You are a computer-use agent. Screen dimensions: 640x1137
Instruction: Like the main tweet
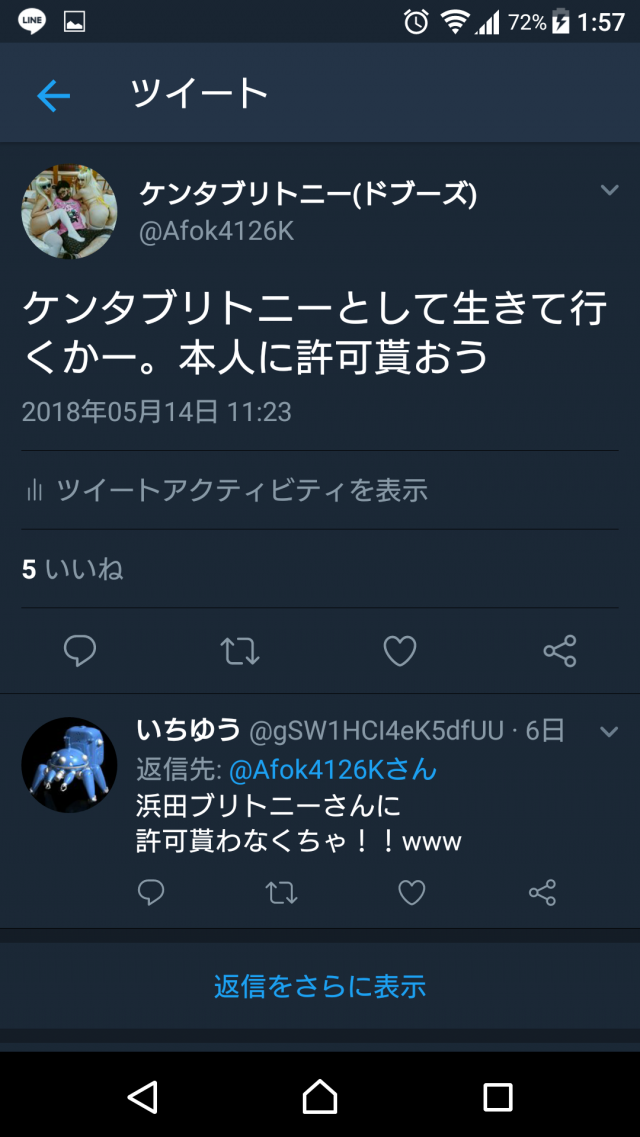tap(400, 651)
